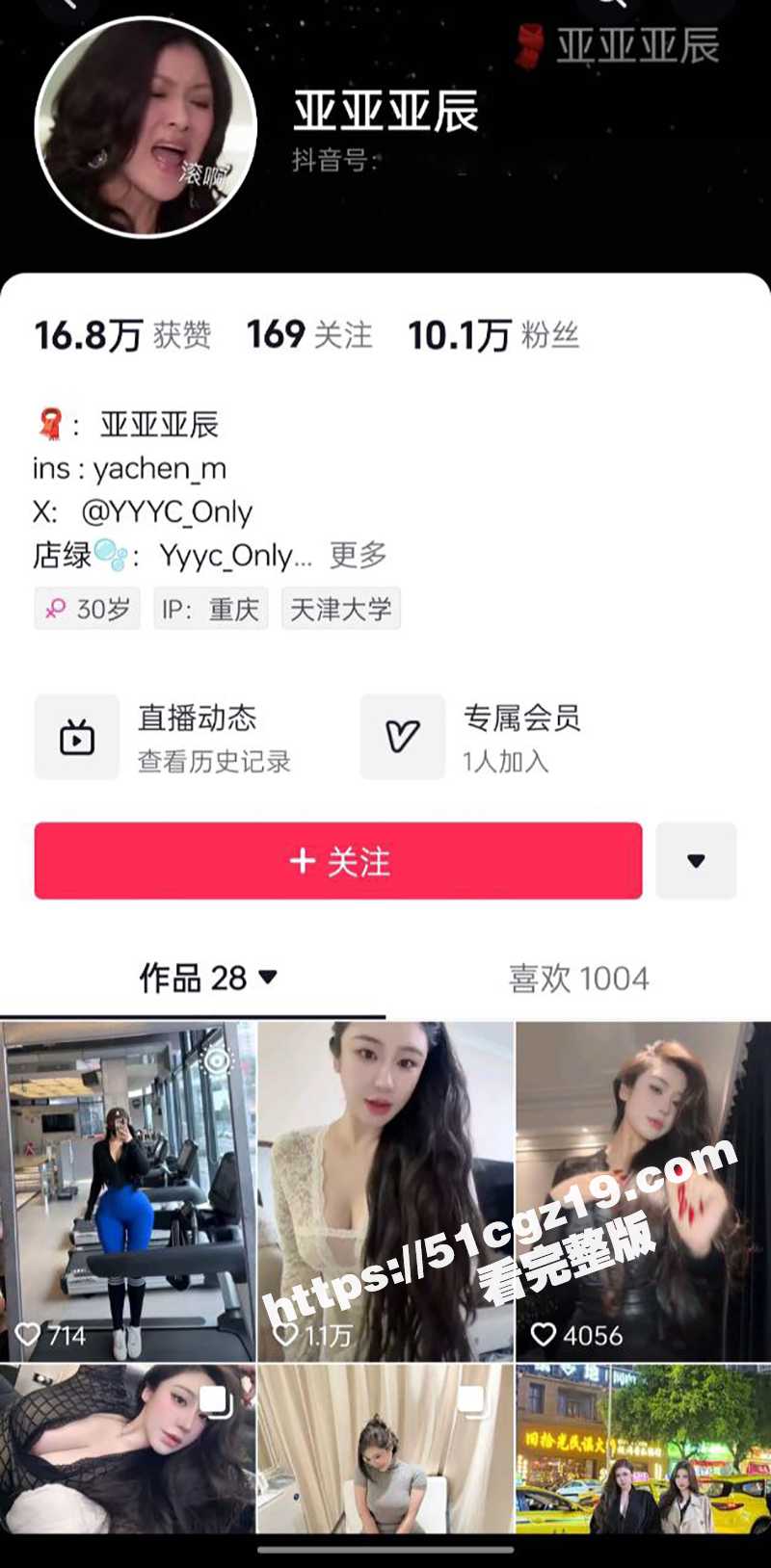Open the 10.1万 粉丝 followers list
This screenshot has width=771, height=1568.
click(x=492, y=335)
